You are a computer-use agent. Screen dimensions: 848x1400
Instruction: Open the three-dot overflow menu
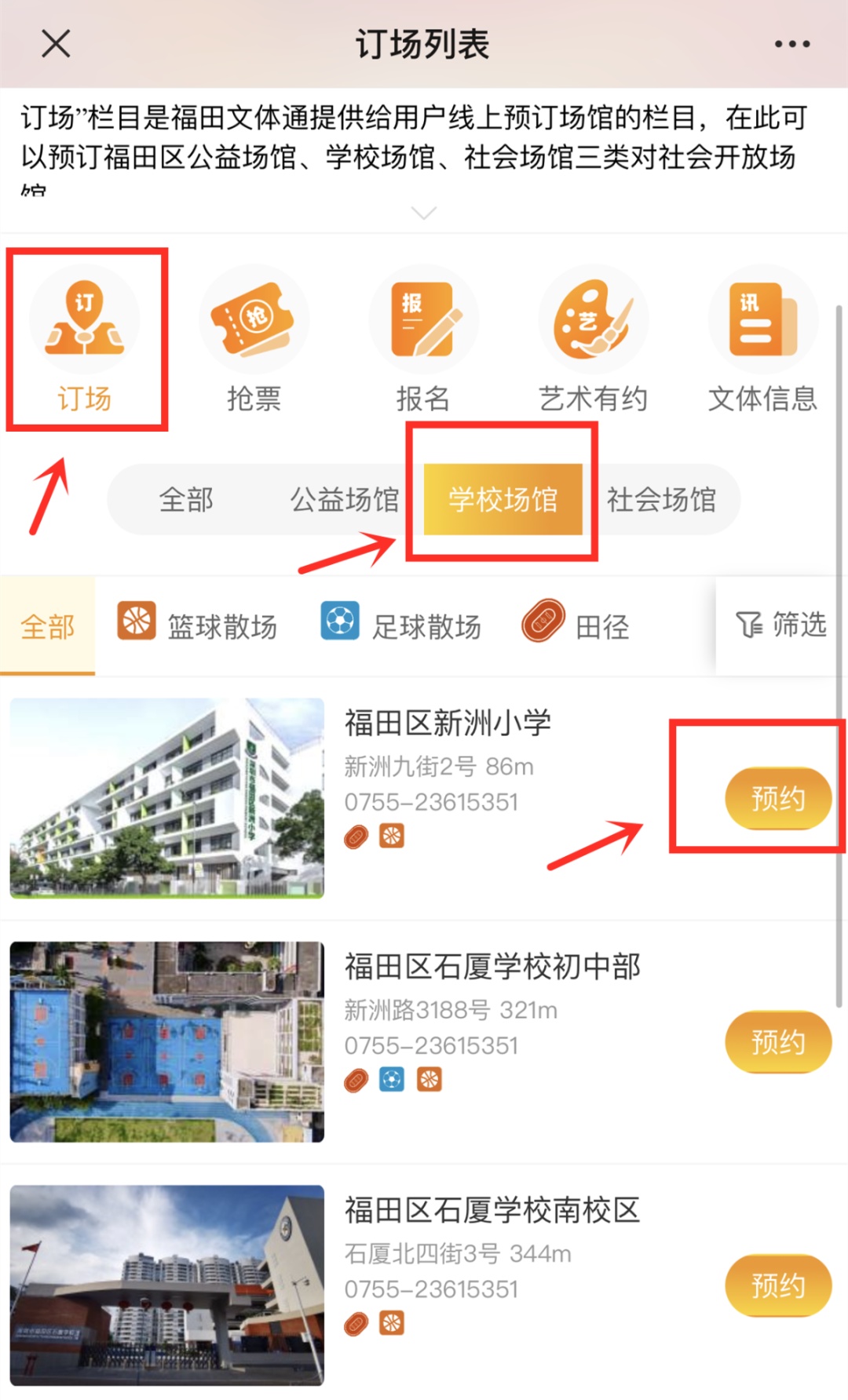791,44
